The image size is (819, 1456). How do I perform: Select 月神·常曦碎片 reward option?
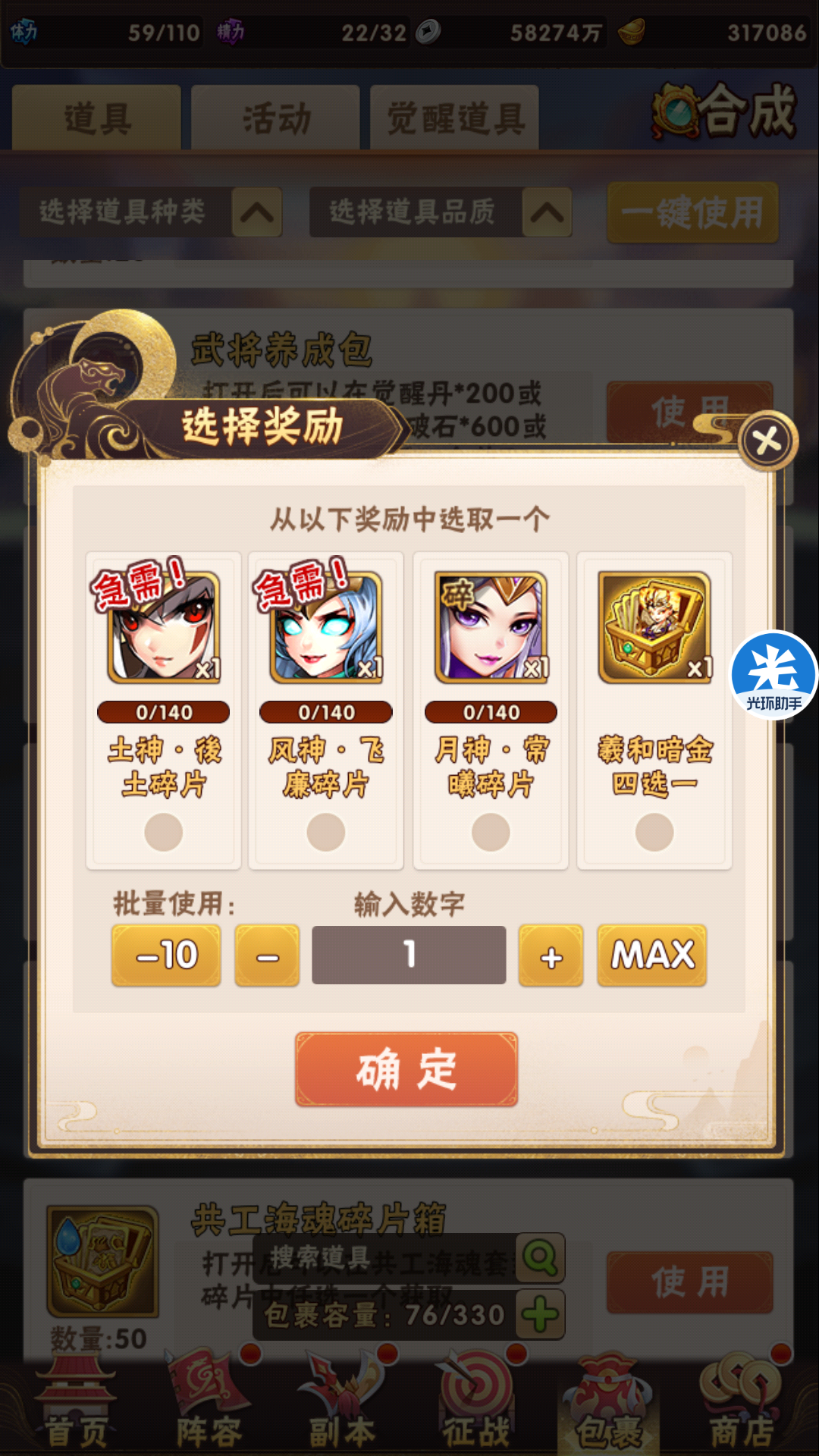(491, 832)
